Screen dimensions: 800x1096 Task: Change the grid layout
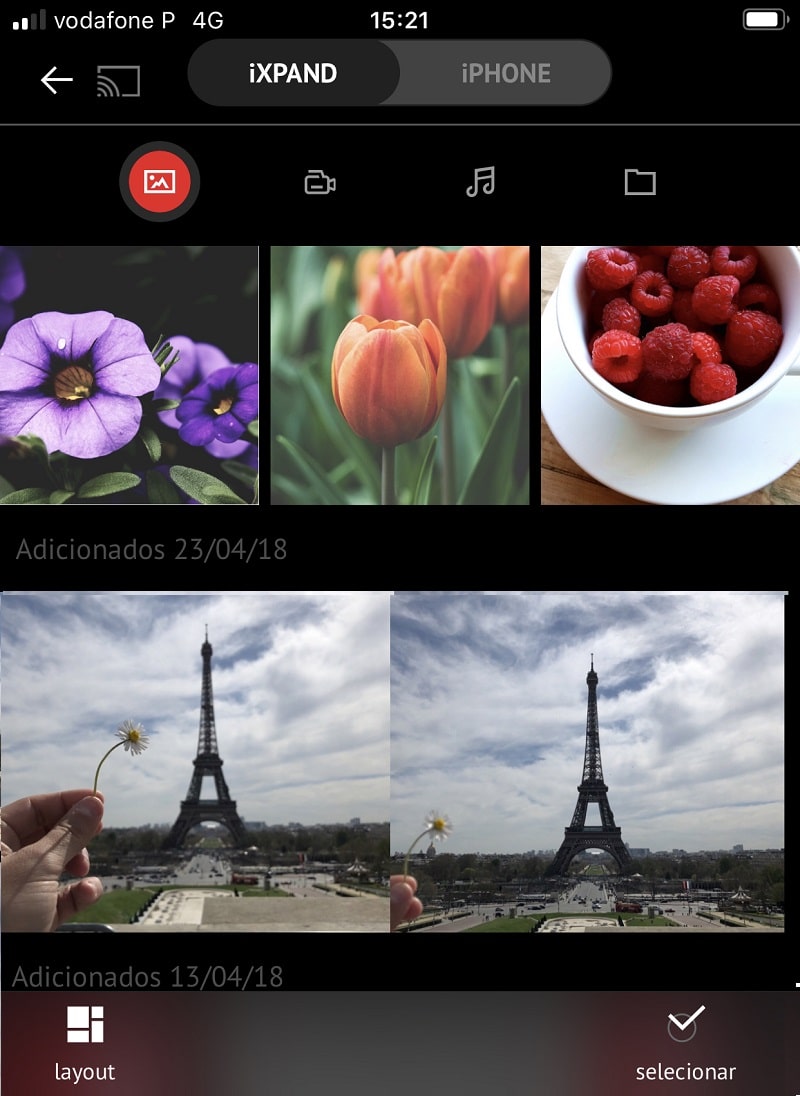[85, 1043]
